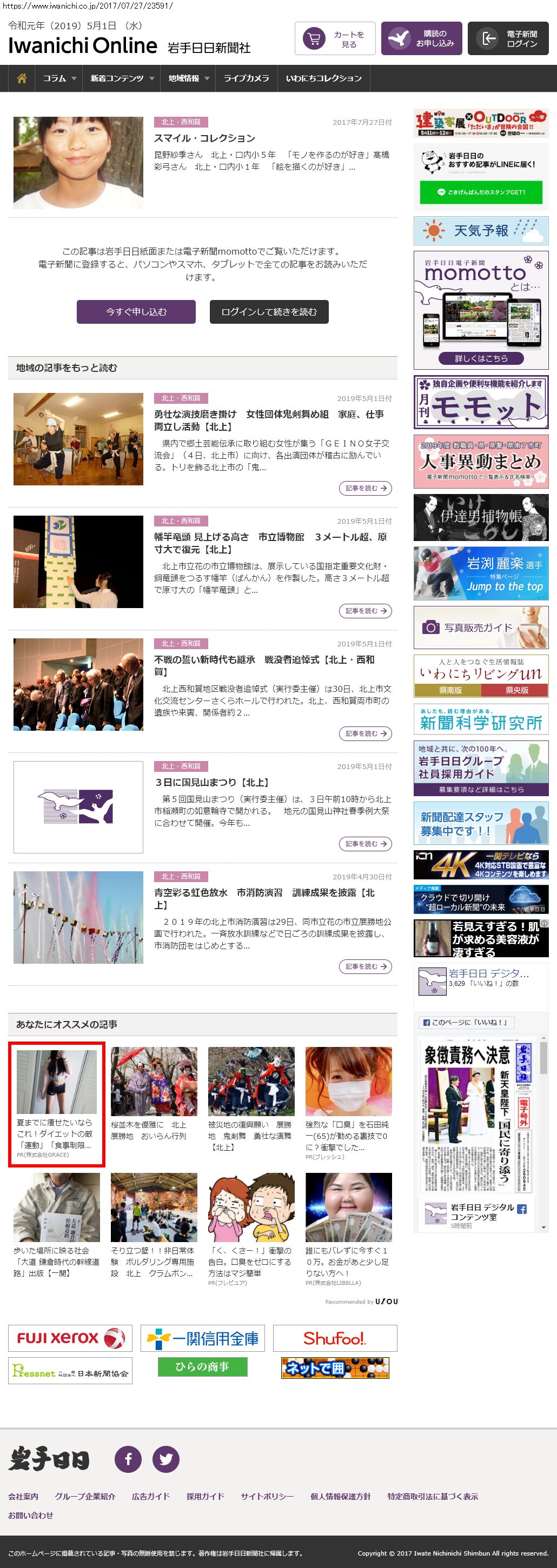Viewport: 557px width, 1568px height.
Task: Open the 会社案内 footer link
Action: (23, 1496)
